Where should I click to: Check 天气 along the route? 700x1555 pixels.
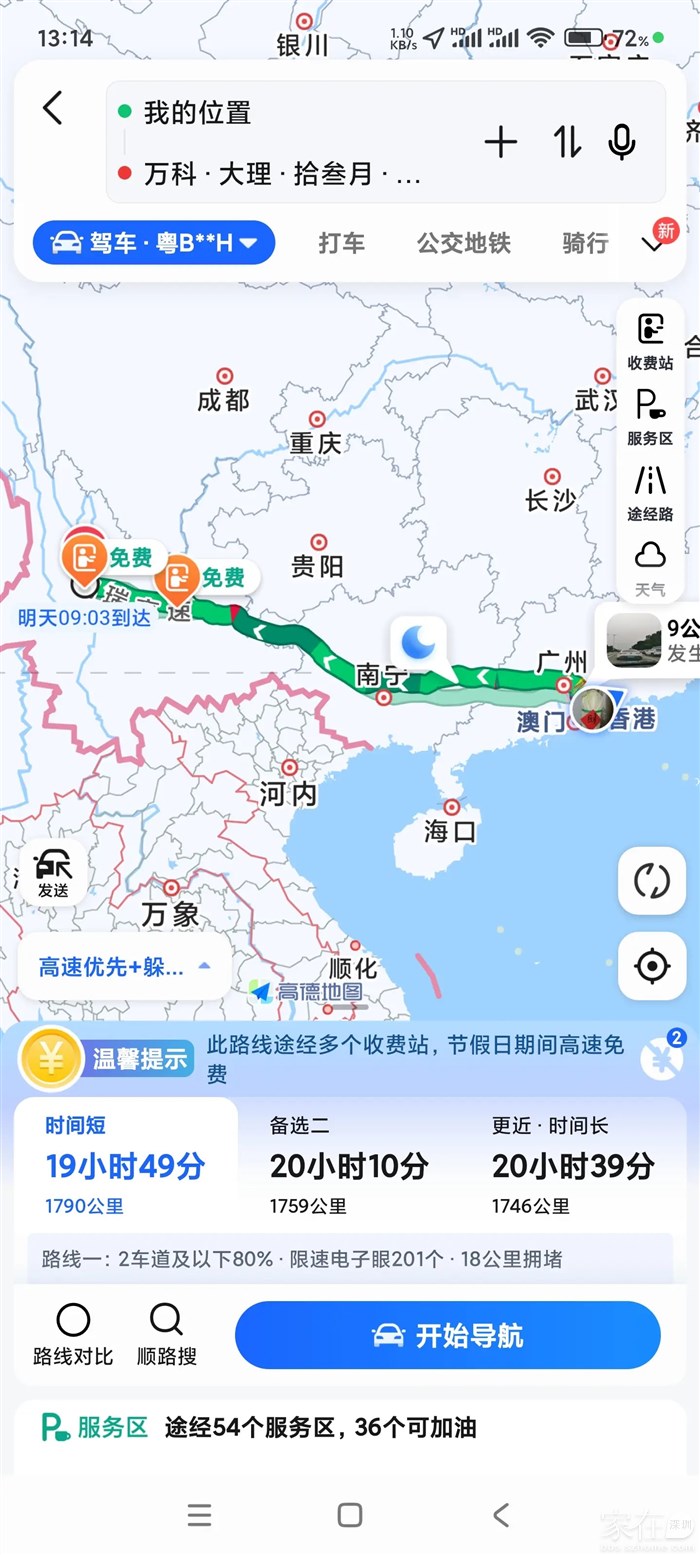(x=650, y=567)
